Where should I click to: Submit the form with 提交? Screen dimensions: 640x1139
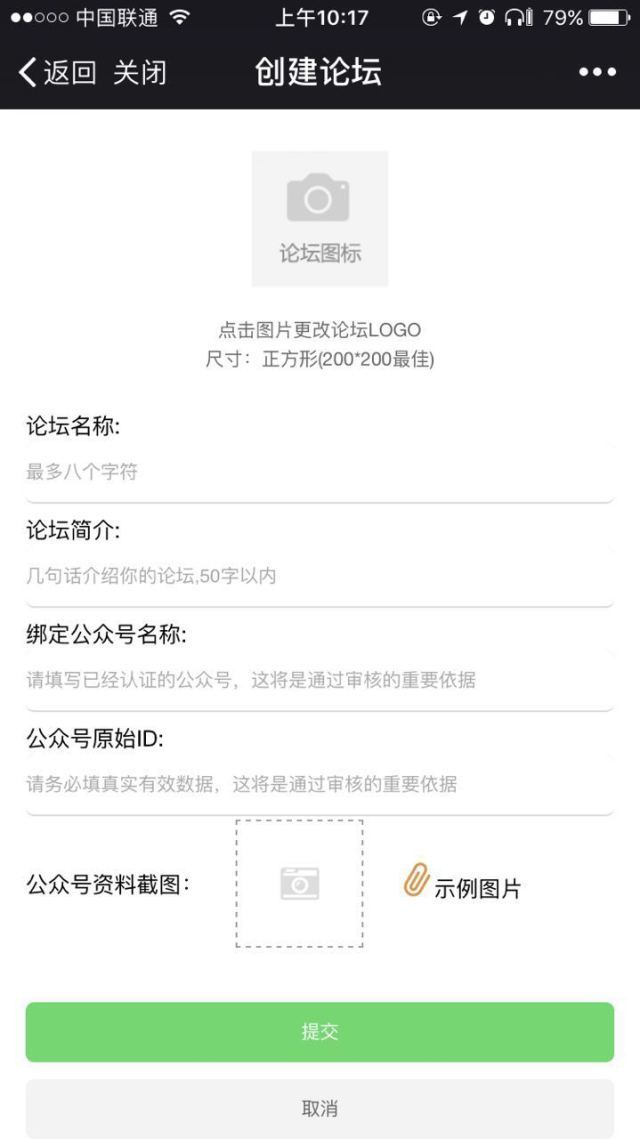319,1032
